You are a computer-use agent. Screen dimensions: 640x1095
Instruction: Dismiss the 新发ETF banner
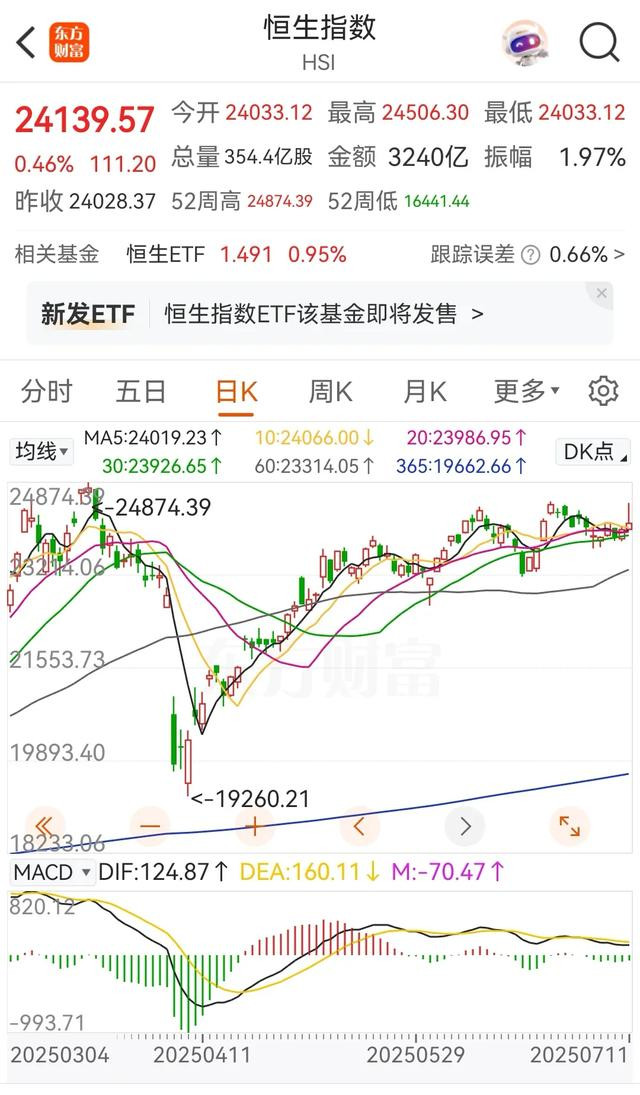601,294
